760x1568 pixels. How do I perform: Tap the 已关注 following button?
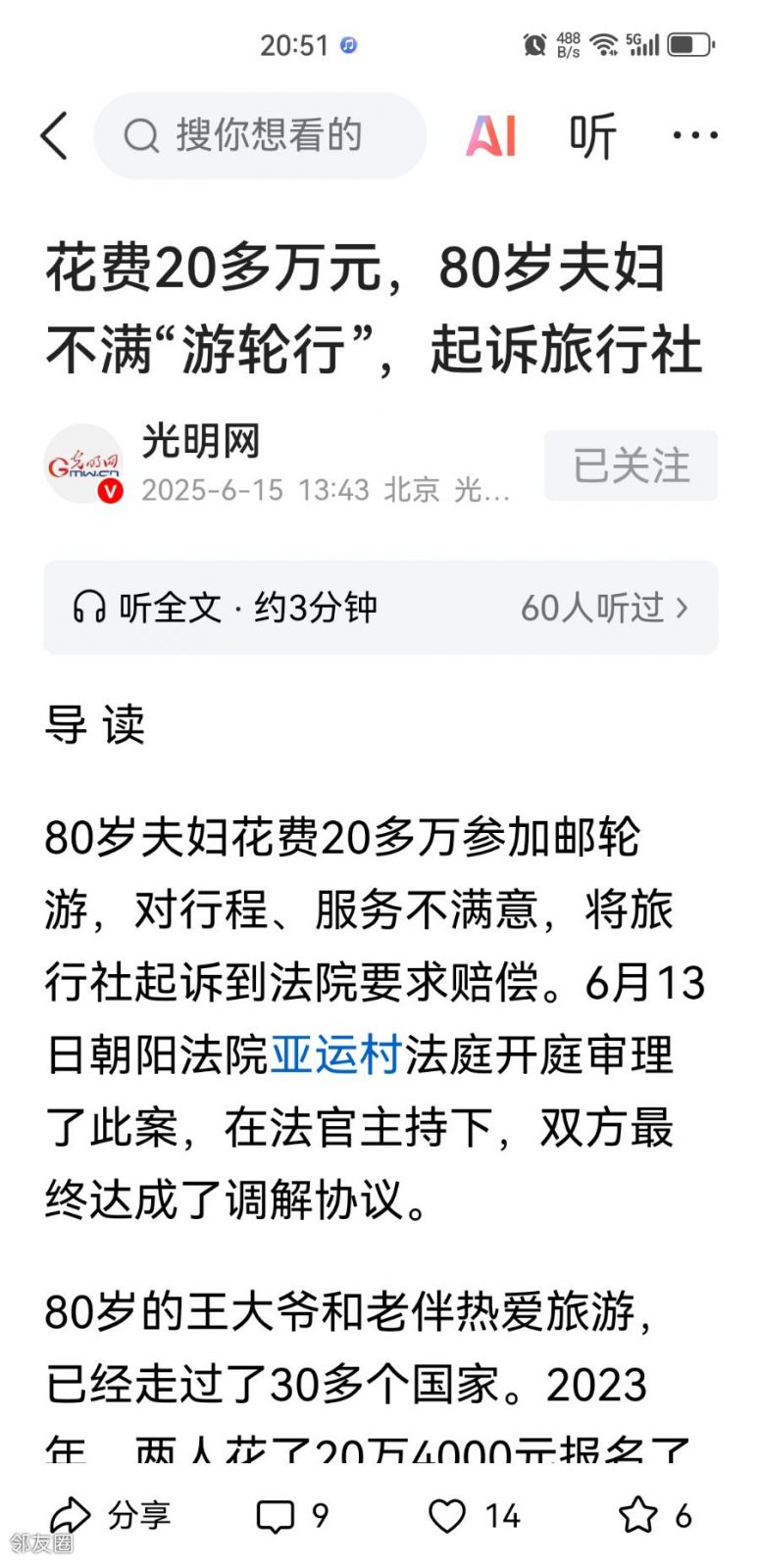coord(631,465)
